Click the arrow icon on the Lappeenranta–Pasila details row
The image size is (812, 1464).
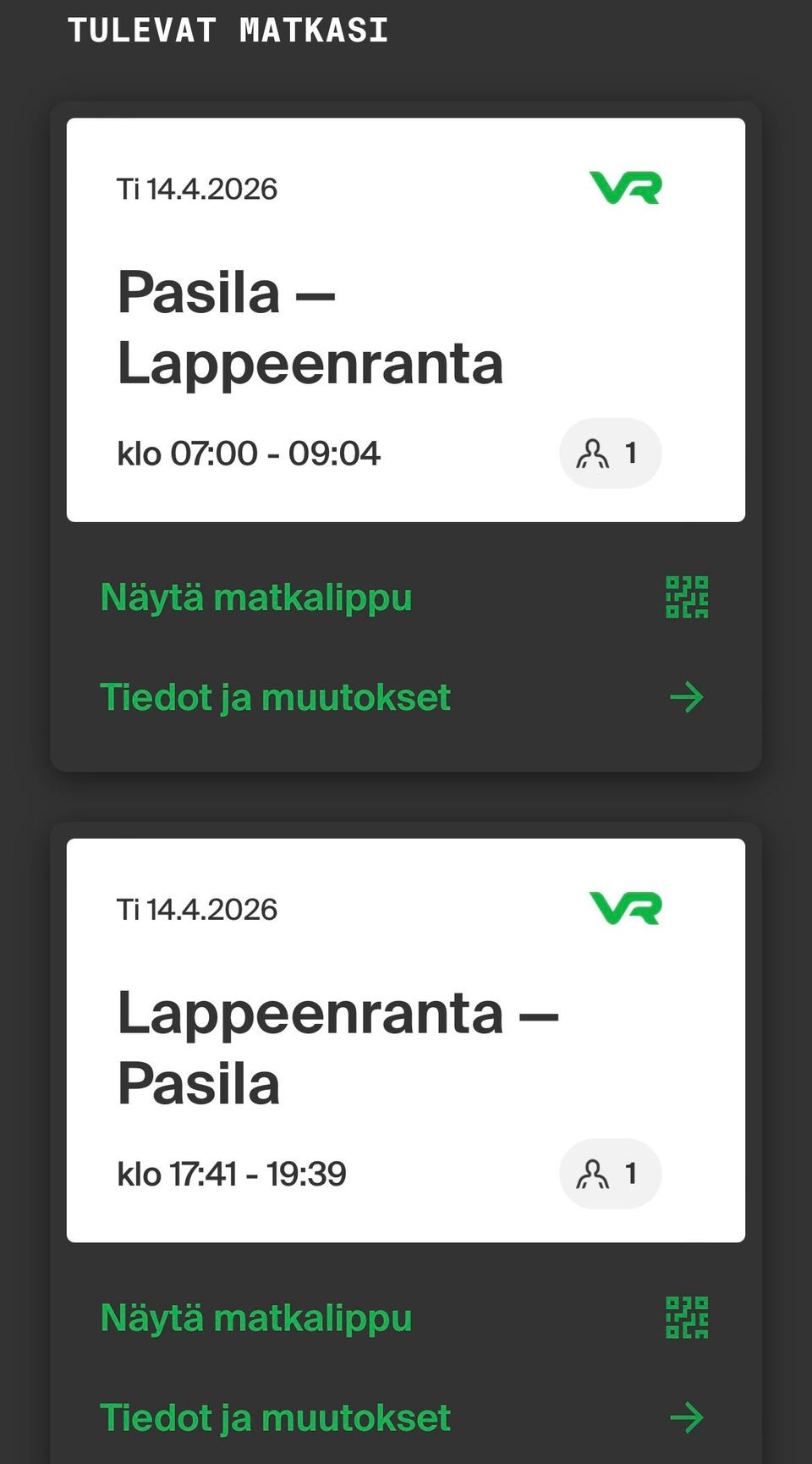(687, 1417)
